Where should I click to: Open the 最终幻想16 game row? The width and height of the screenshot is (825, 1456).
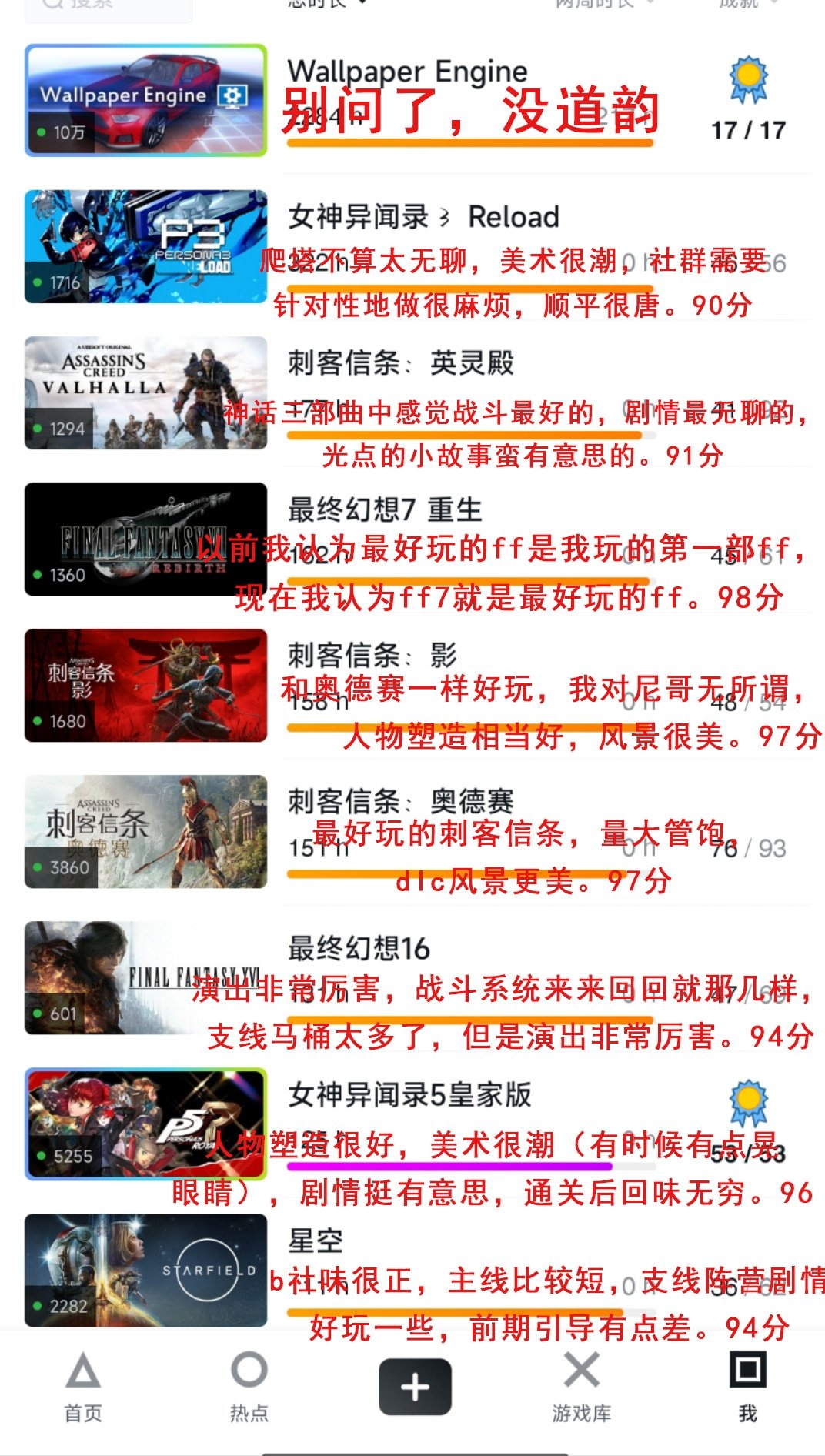[145, 977]
